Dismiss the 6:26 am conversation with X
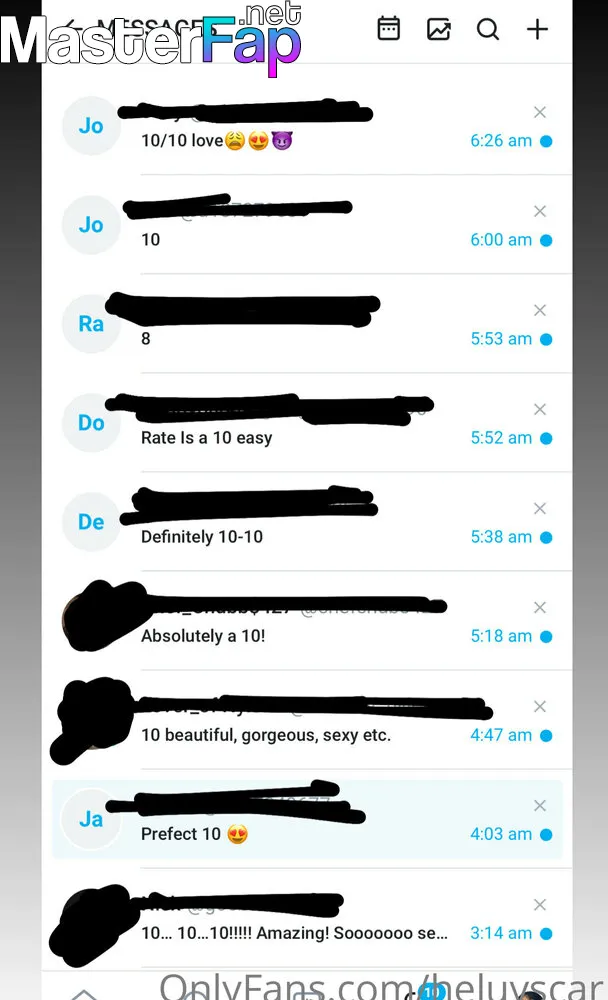This screenshot has width=608, height=1000. point(540,112)
